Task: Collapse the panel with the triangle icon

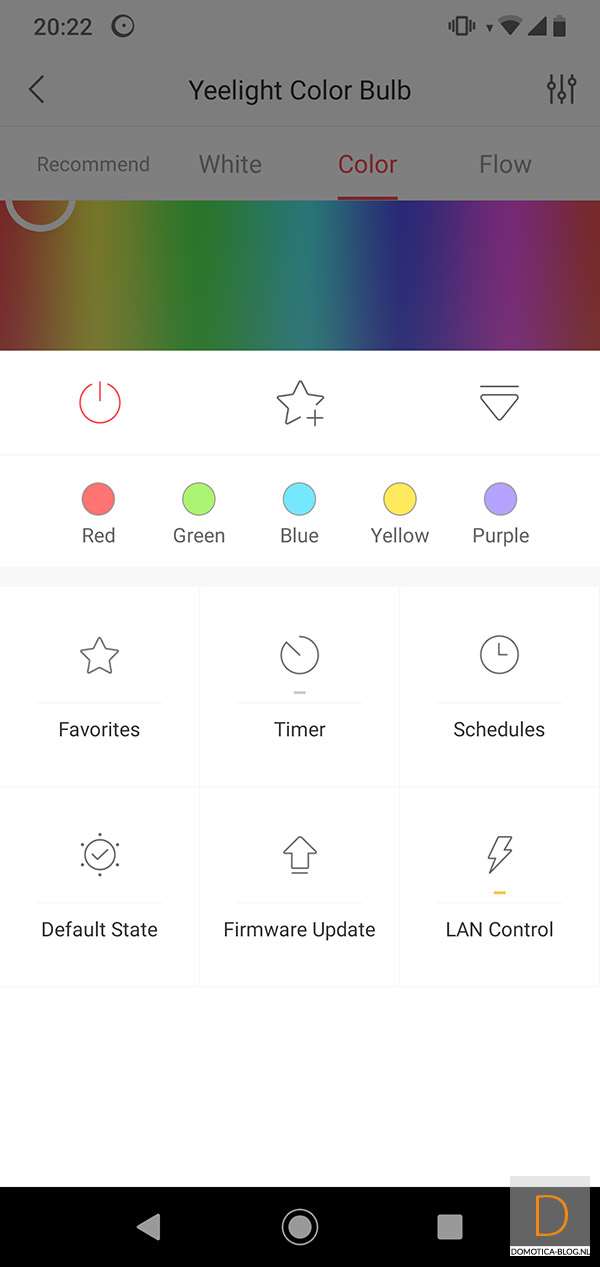Action: 500,403
